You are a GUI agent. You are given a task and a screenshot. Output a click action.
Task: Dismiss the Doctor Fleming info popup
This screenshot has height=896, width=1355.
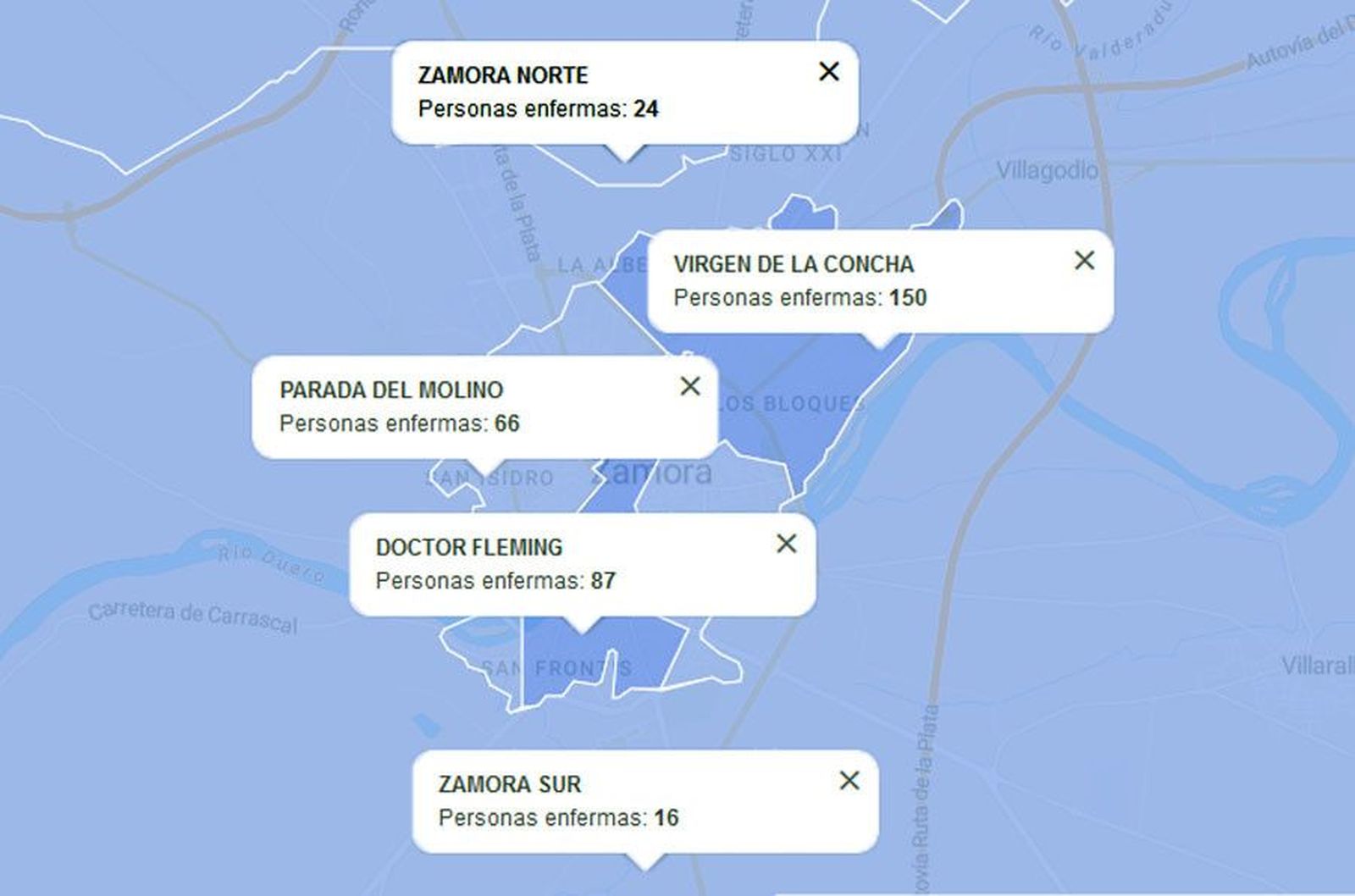787,544
